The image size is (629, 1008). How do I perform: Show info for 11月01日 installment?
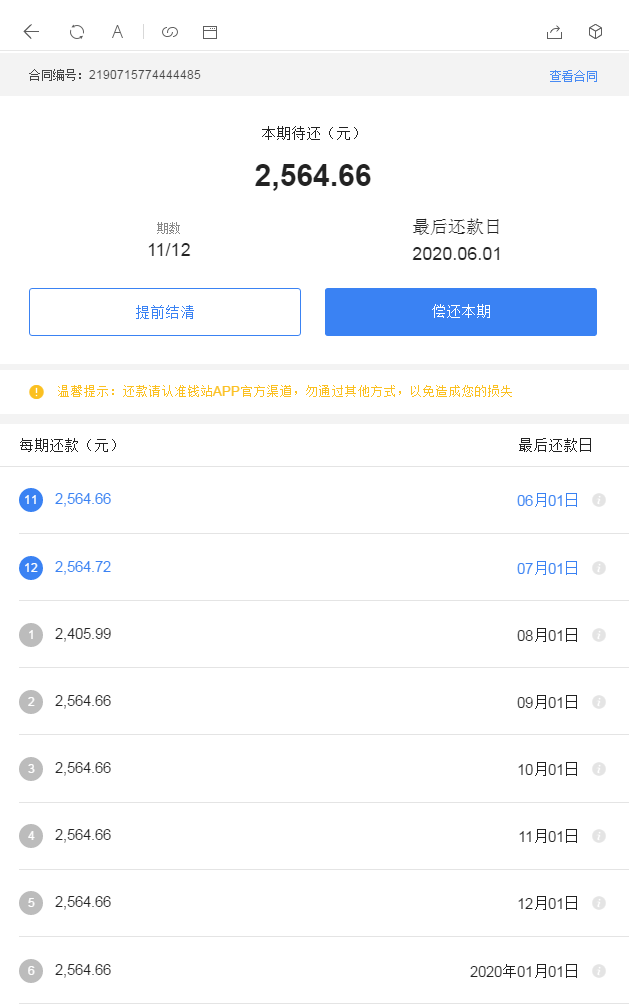point(599,836)
